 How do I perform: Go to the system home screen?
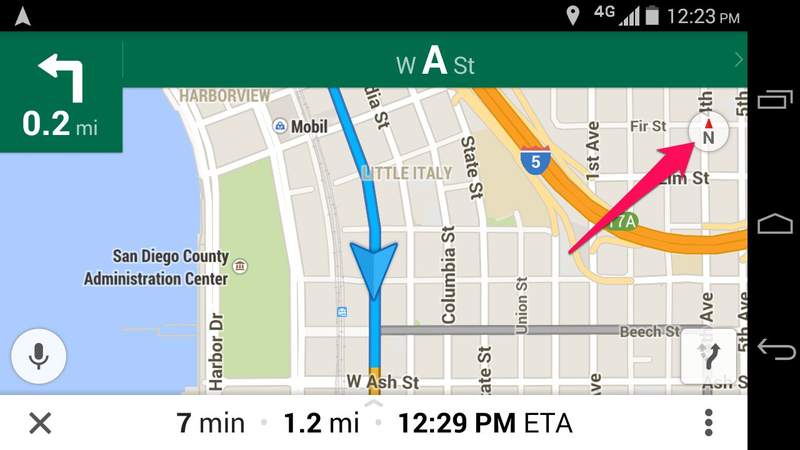pyautogui.click(x=775, y=224)
